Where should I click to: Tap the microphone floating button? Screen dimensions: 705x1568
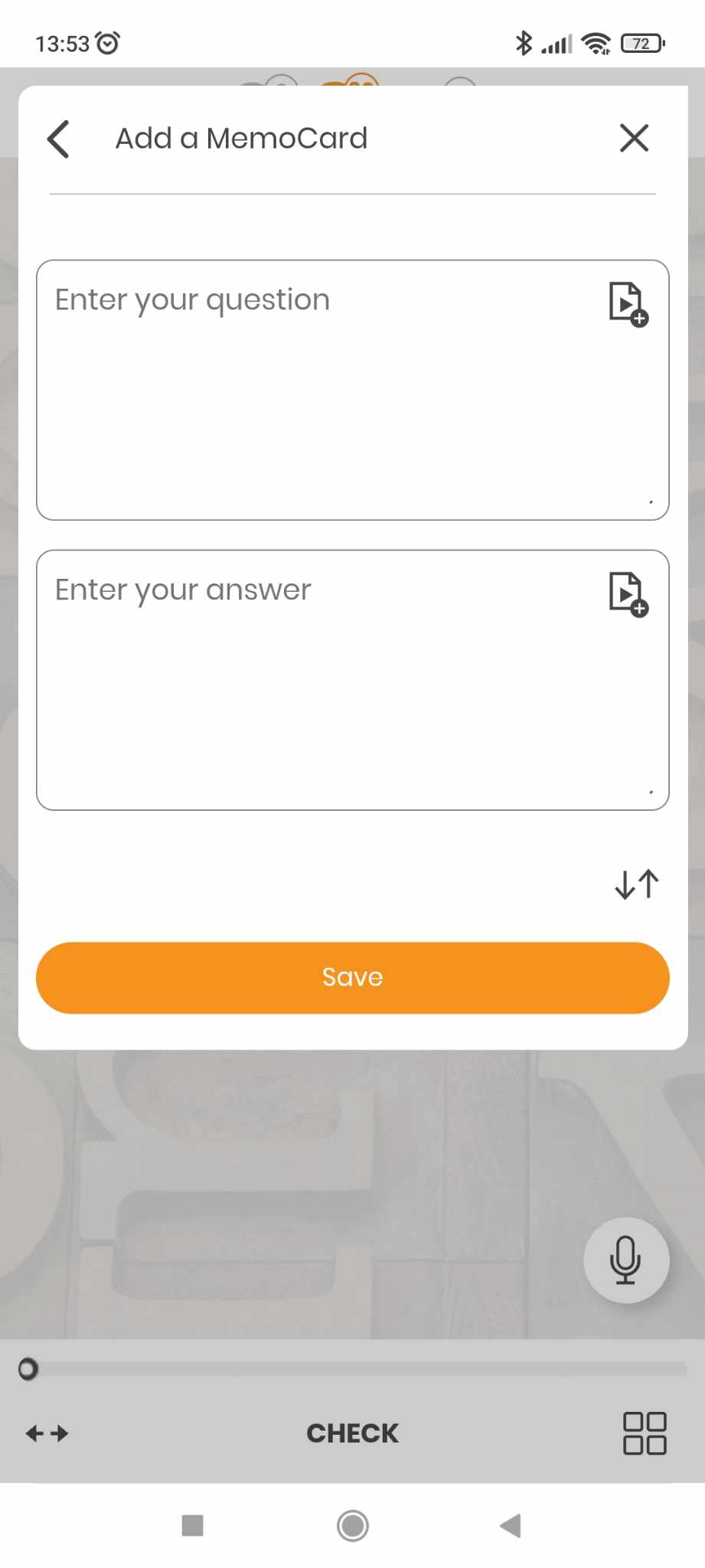(625, 1259)
